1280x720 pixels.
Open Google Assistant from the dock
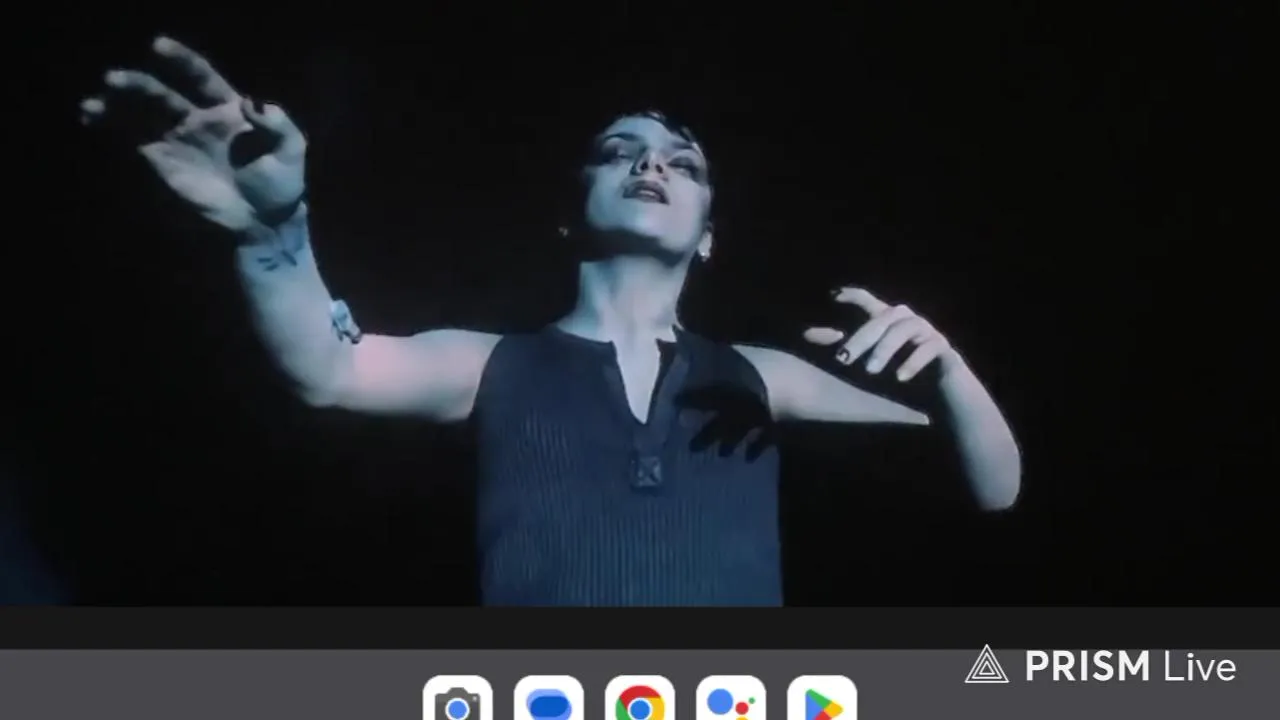(731, 701)
